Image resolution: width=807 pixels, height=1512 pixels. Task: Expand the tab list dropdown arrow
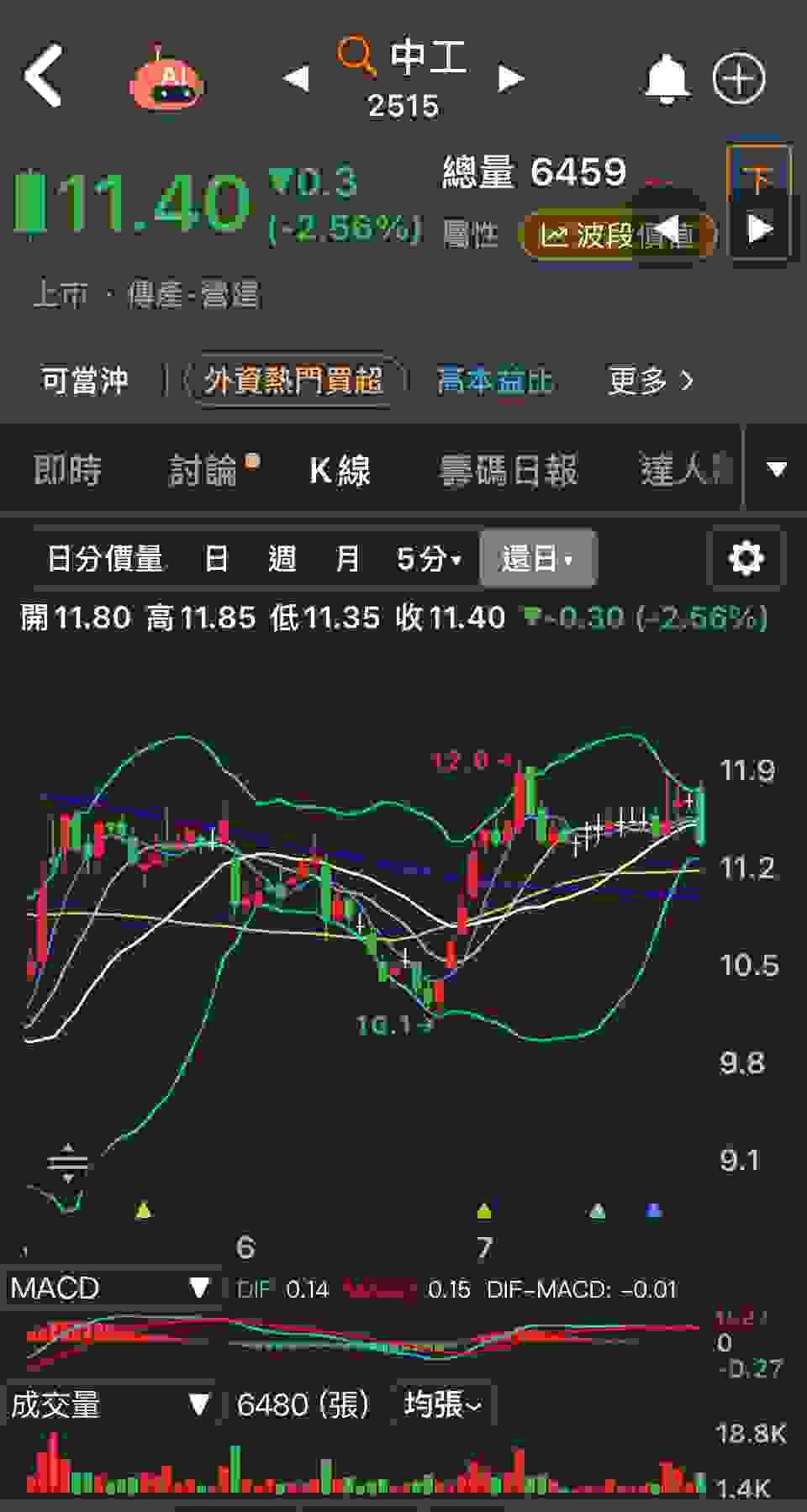point(777,469)
